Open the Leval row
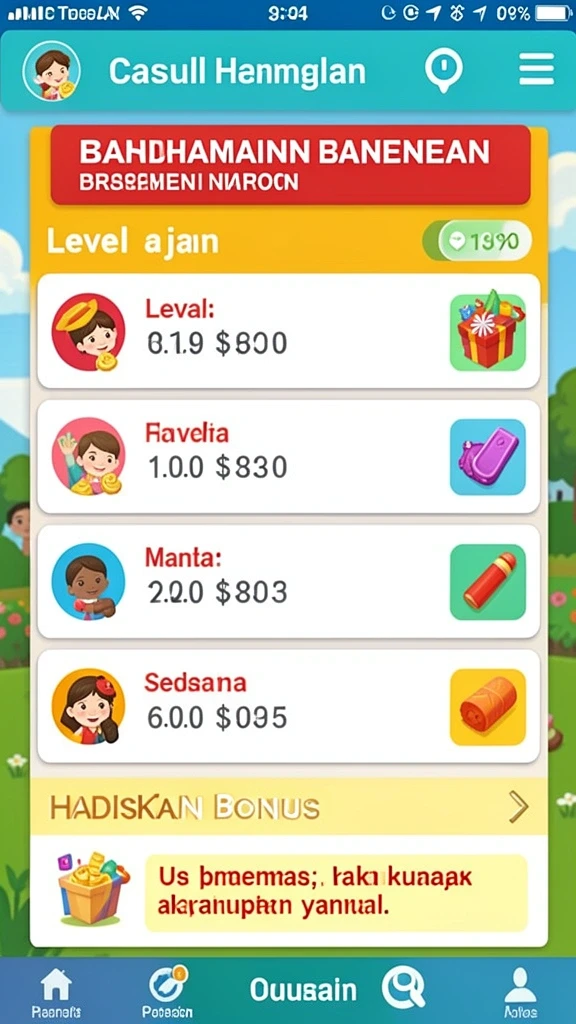Image resolution: width=576 pixels, height=1024 pixels. (289, 332)
